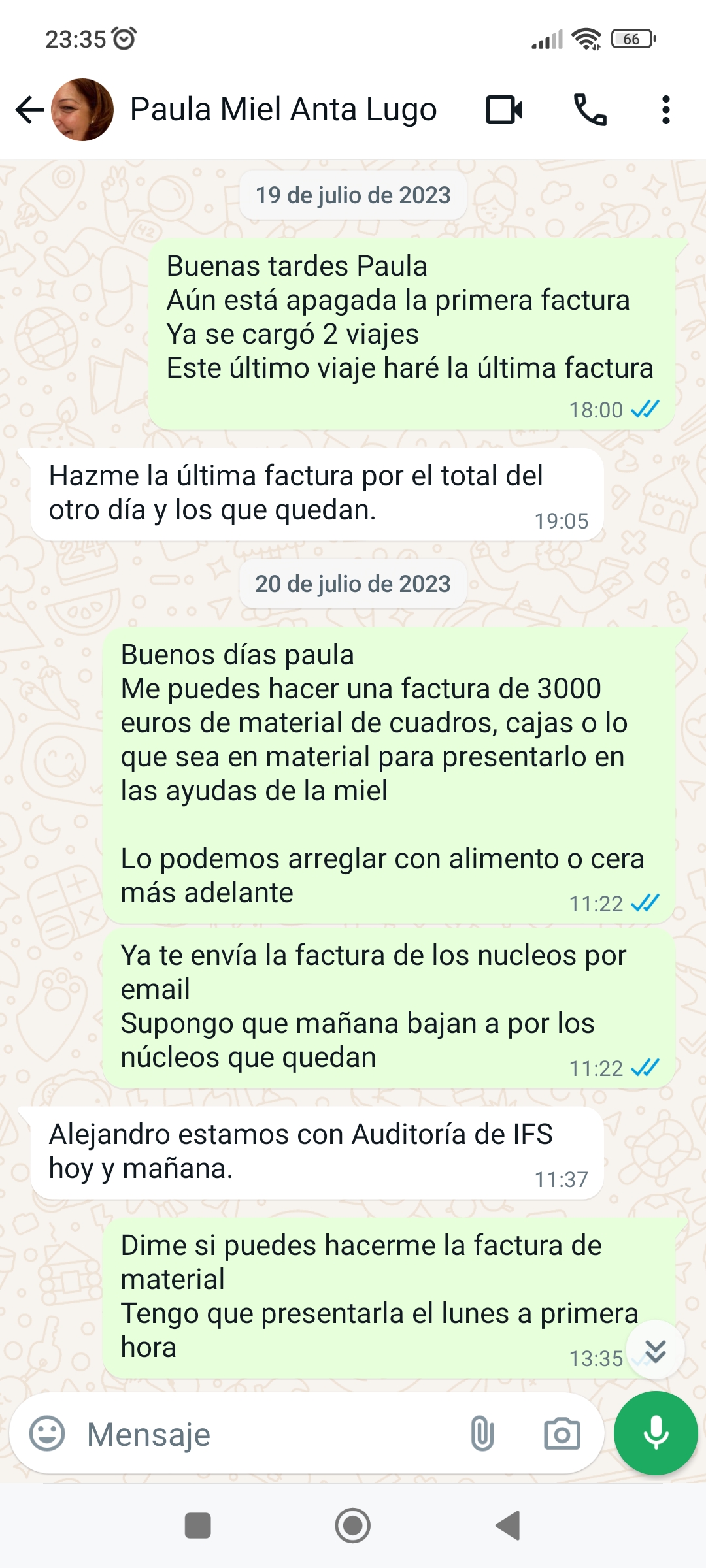This screenshot has width=706, height=1568.
Task: Open recent apps from navigation bar
Action: 198,1526
